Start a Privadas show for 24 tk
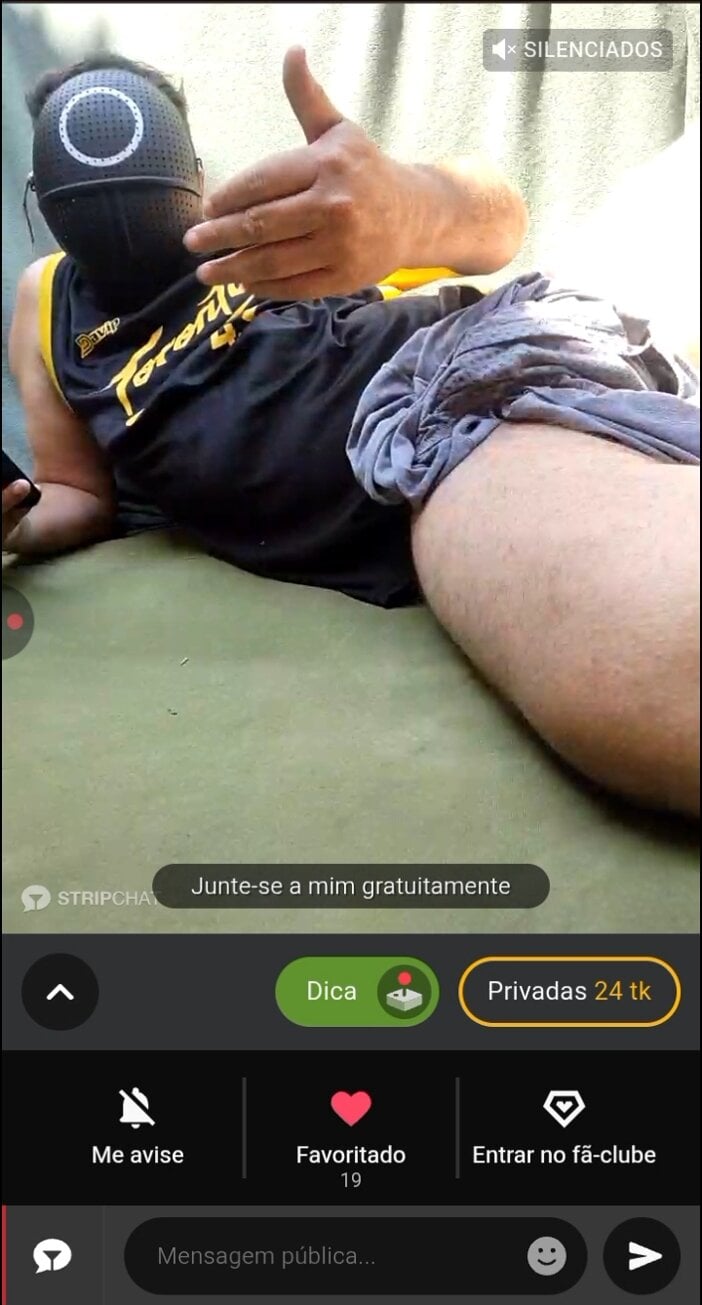This screenshot has width=702, height=1305. [x=569, y=992]
